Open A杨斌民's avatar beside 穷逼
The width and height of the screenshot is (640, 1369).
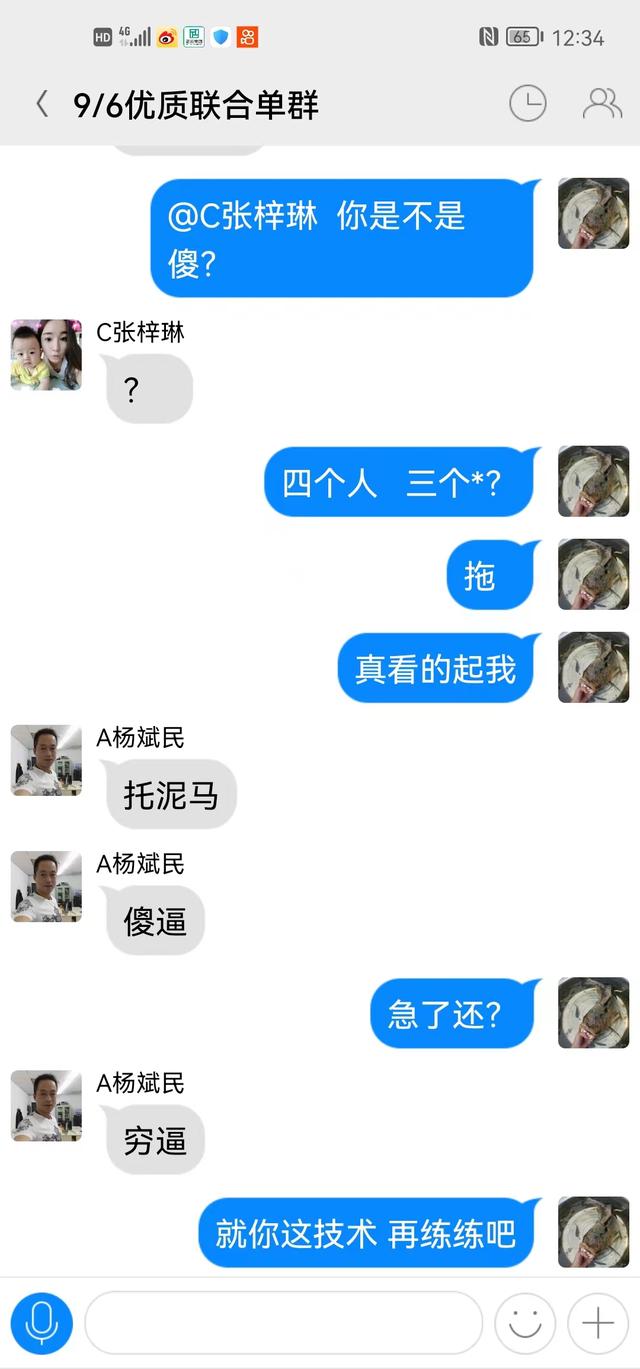tap(46, 1106)
